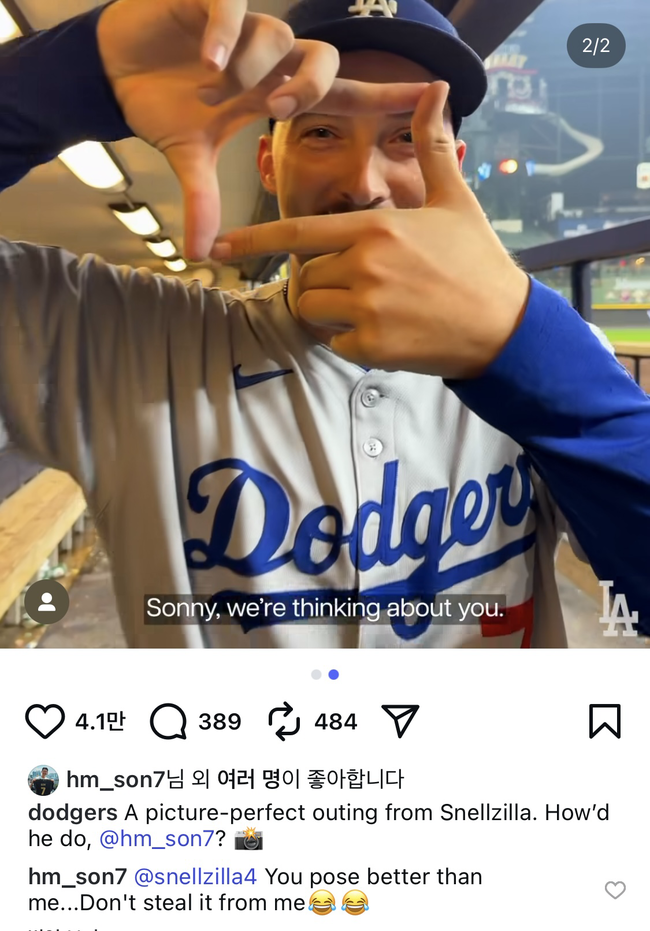Bookmark this Dodgers post
The image size is (650, 931).
coord(604,721)
